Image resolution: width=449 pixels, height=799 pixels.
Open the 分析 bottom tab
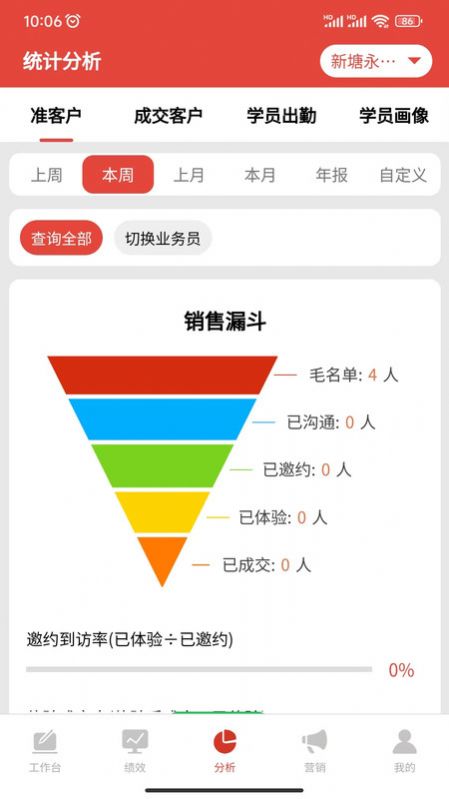225,751
